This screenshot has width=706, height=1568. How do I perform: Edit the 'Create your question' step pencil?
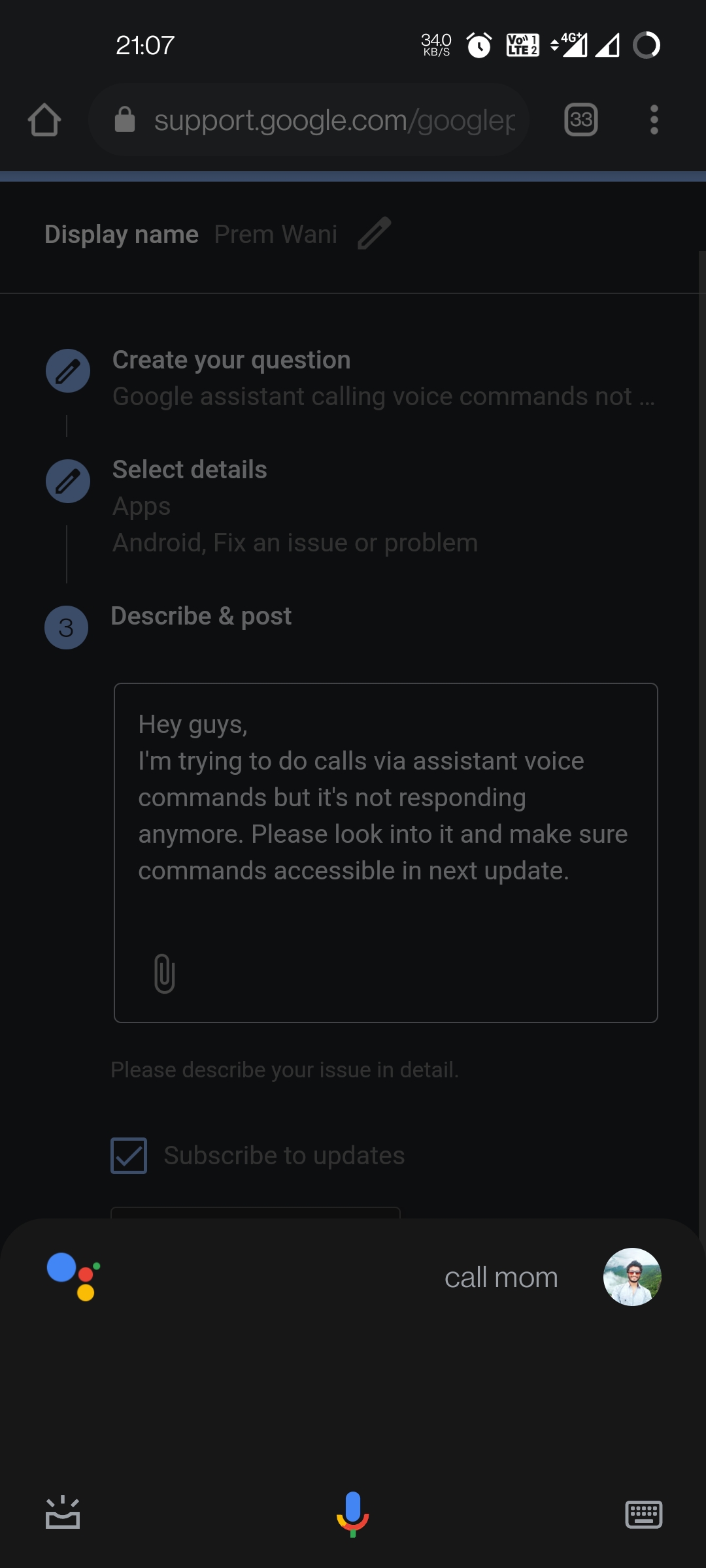click(67, 370)
